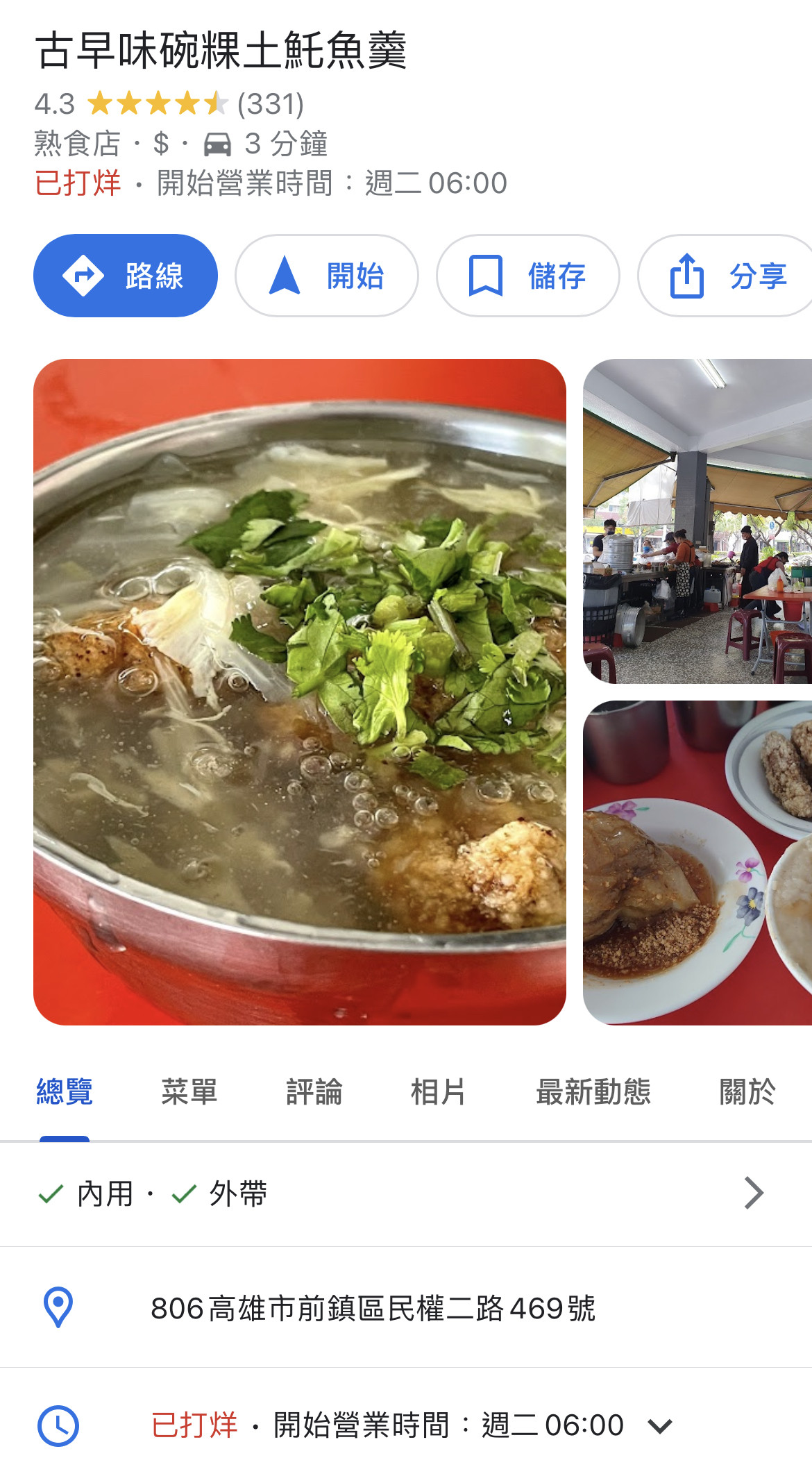Switch to the 菜單 tab

click(x=189, y=1092)
